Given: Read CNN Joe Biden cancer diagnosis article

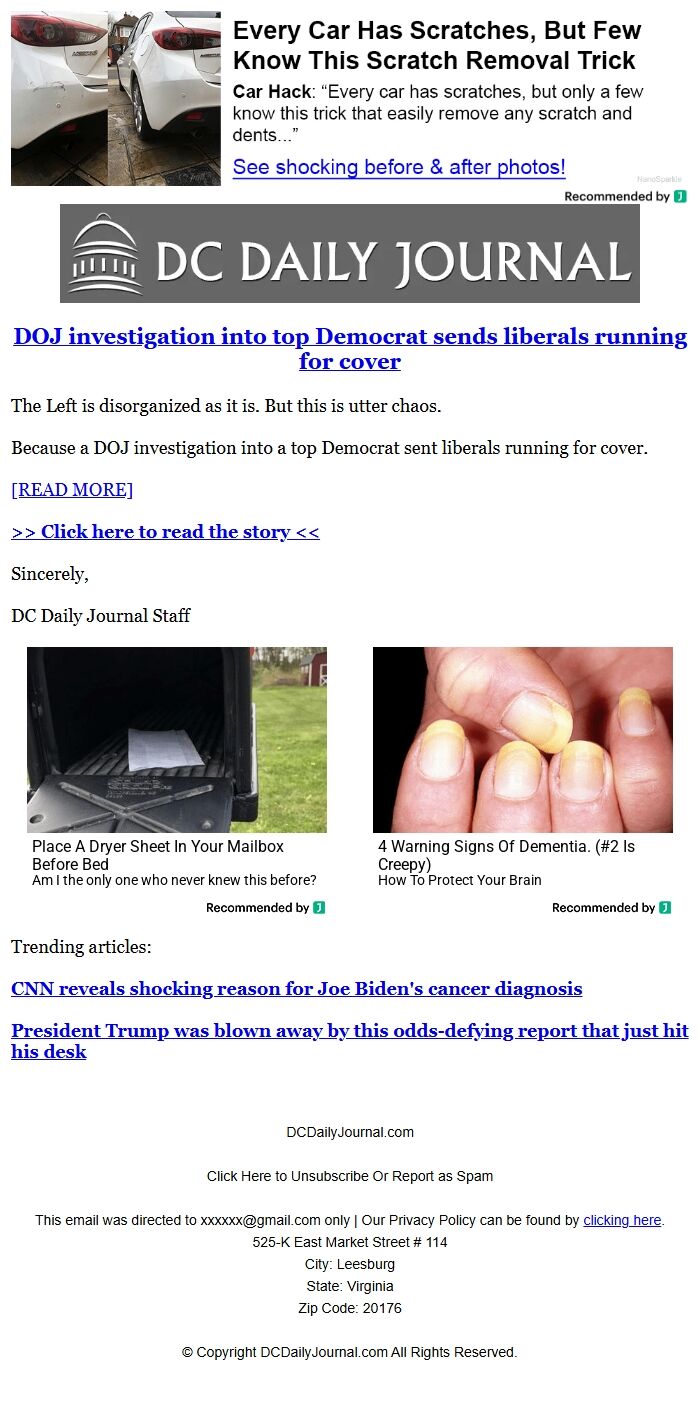Looking at the screenshot, I should tap(296, 989).
